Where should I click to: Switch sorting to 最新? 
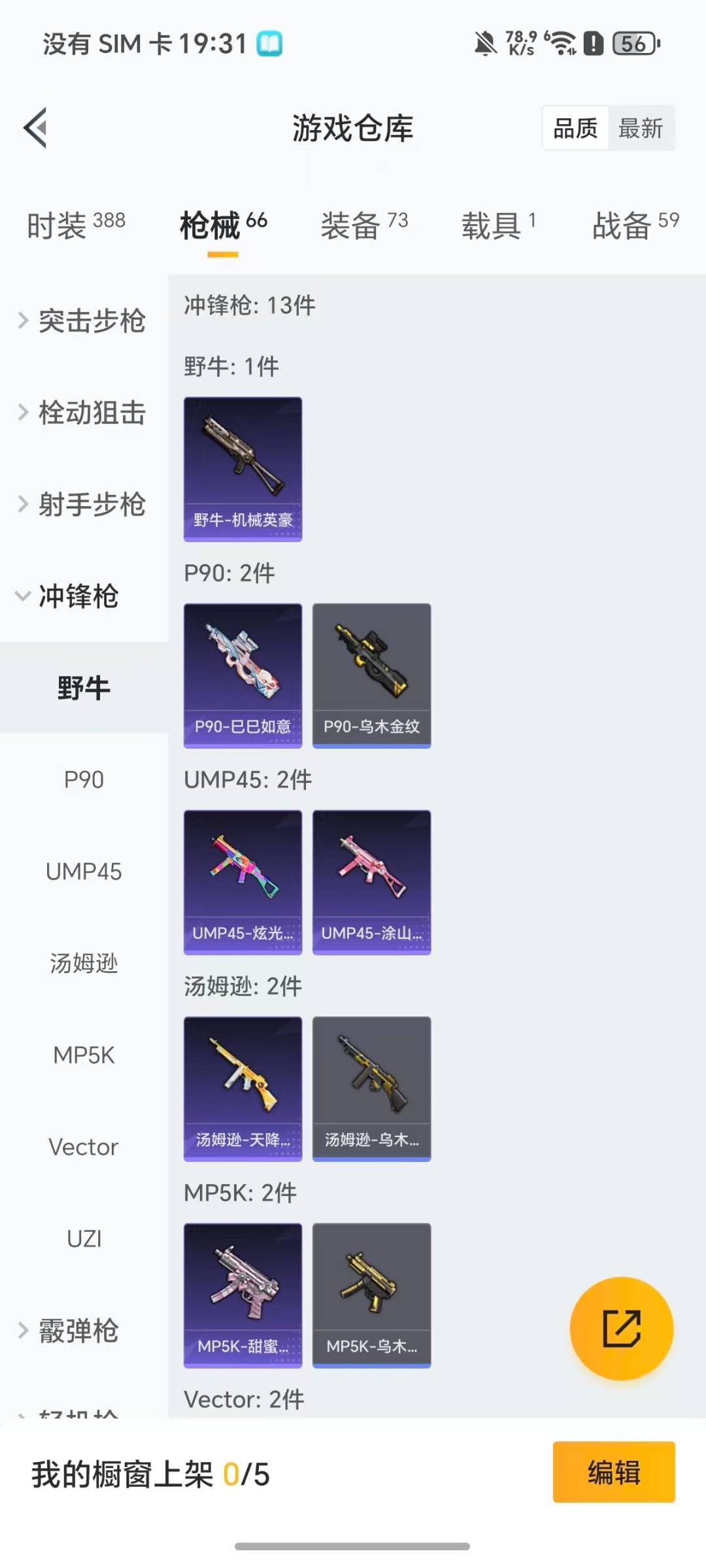[641, 128]
